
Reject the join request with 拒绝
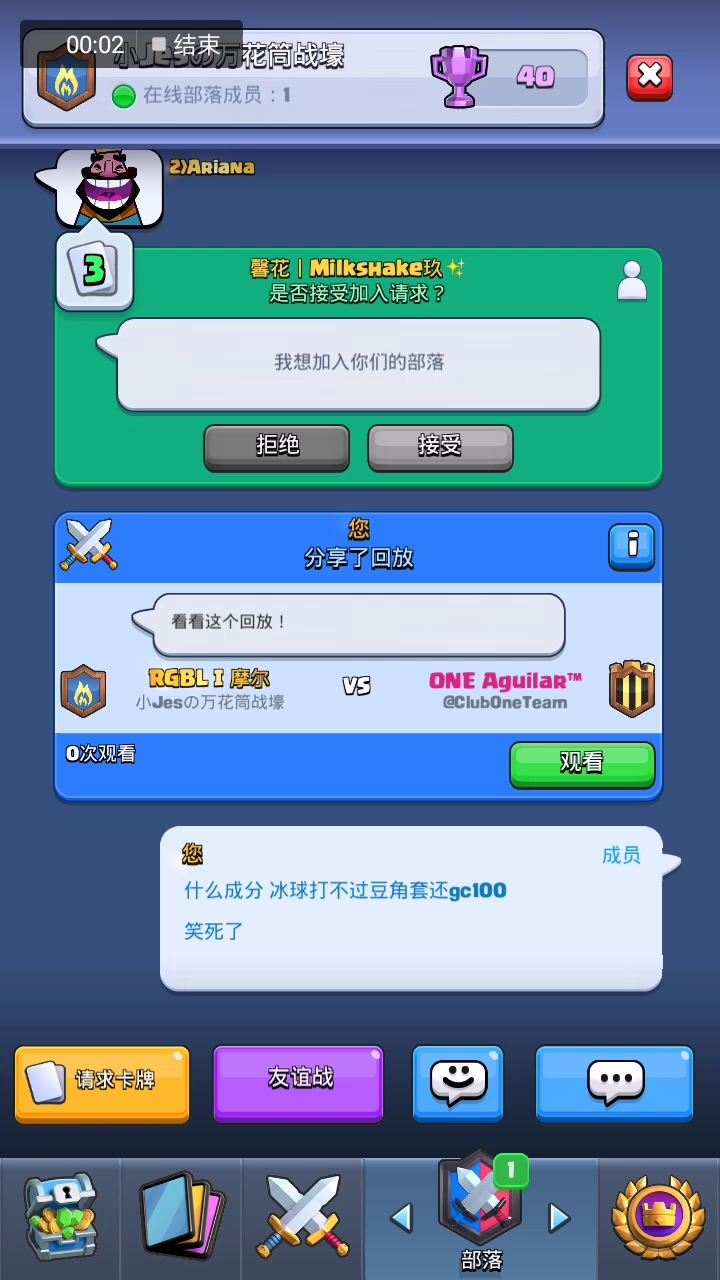(277, 447)
